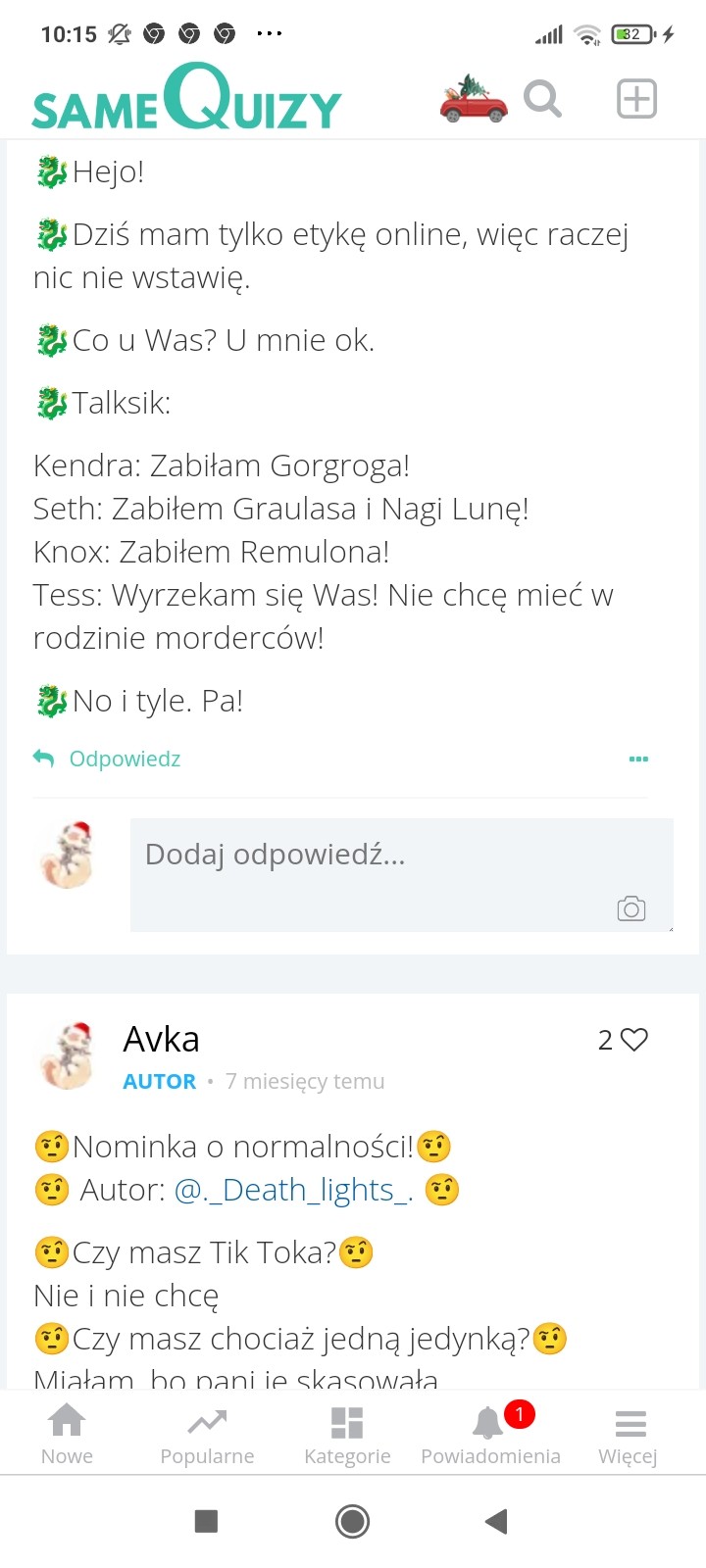Open the Powiadomienia notifications tab
The image size is (706, 1568).
pyautogui.click(x=490, y=1435)
